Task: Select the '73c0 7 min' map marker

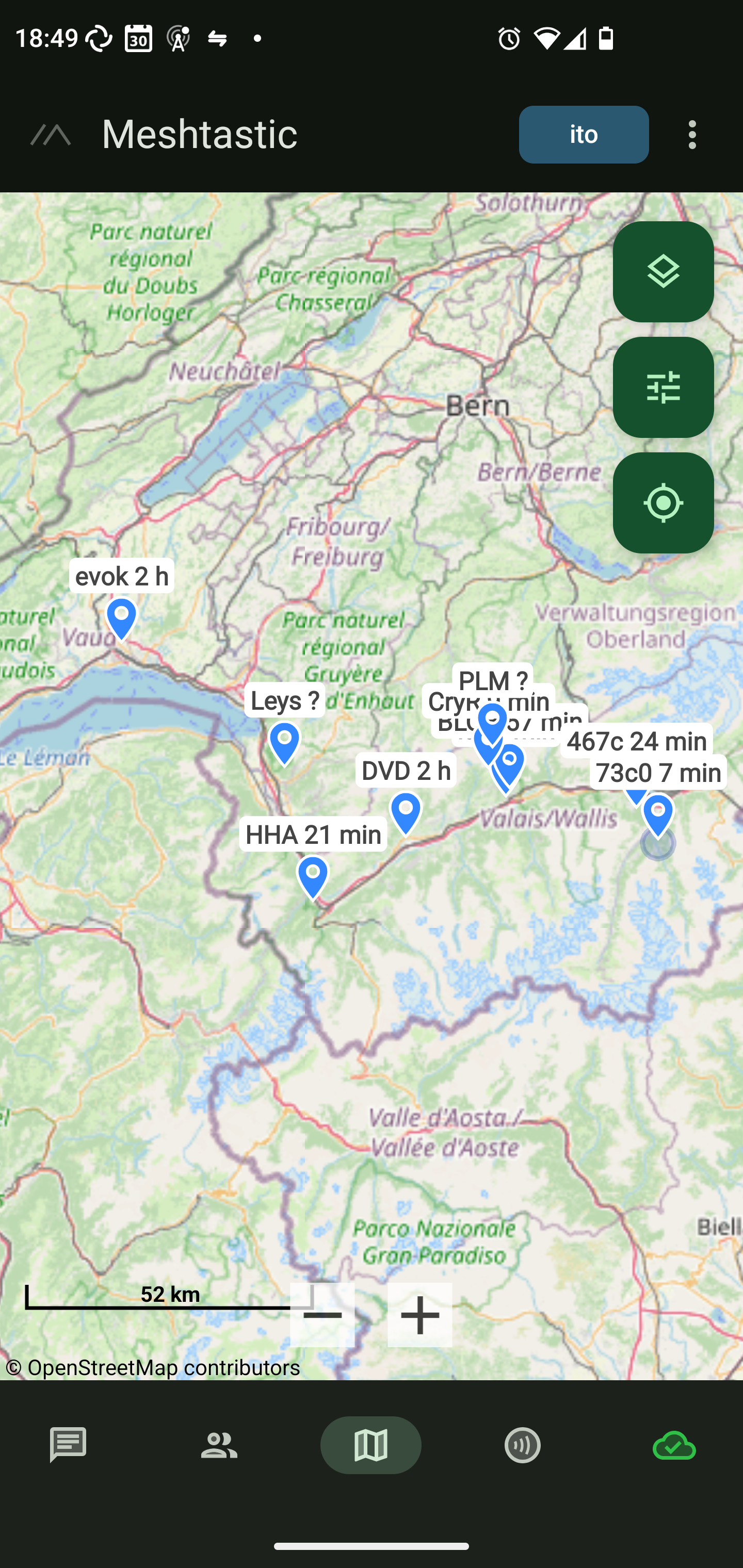Action: (658, 815)
